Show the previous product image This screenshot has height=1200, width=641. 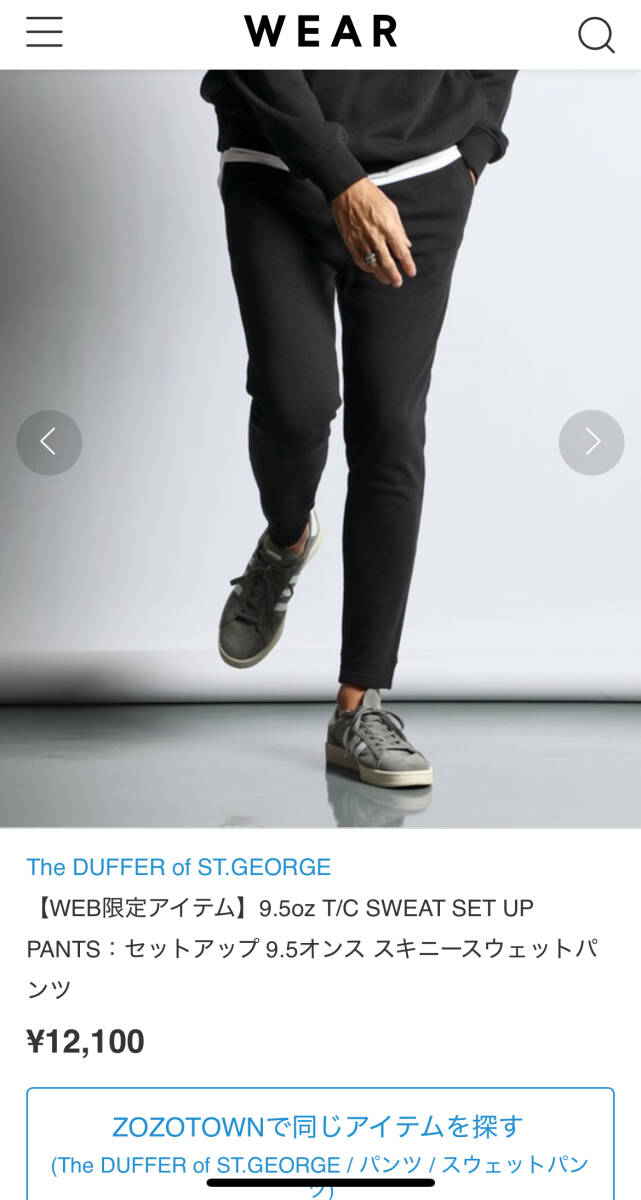(x=49, y=442)
